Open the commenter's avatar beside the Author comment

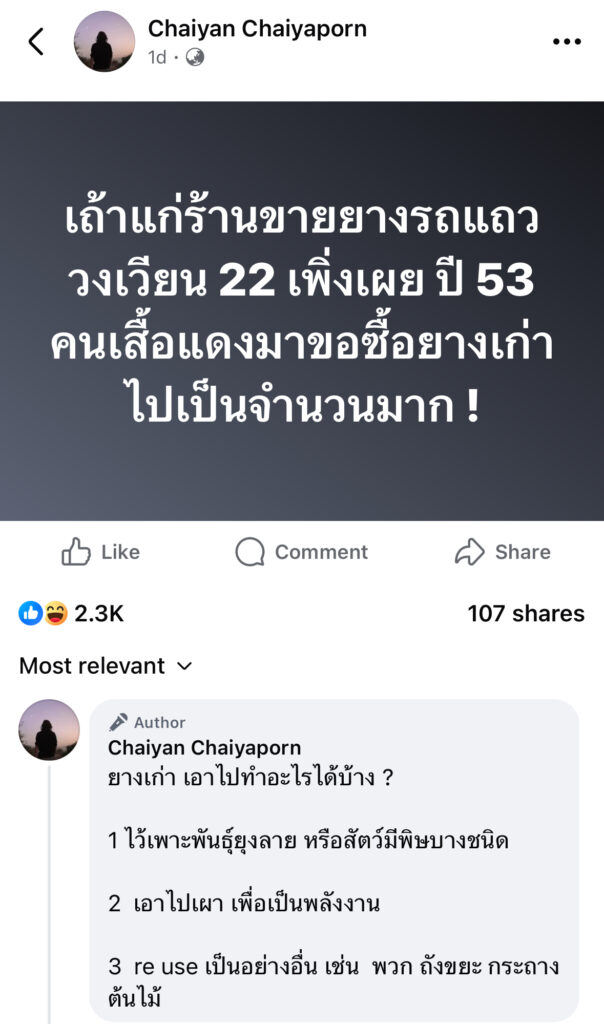(x=49, y=730)
